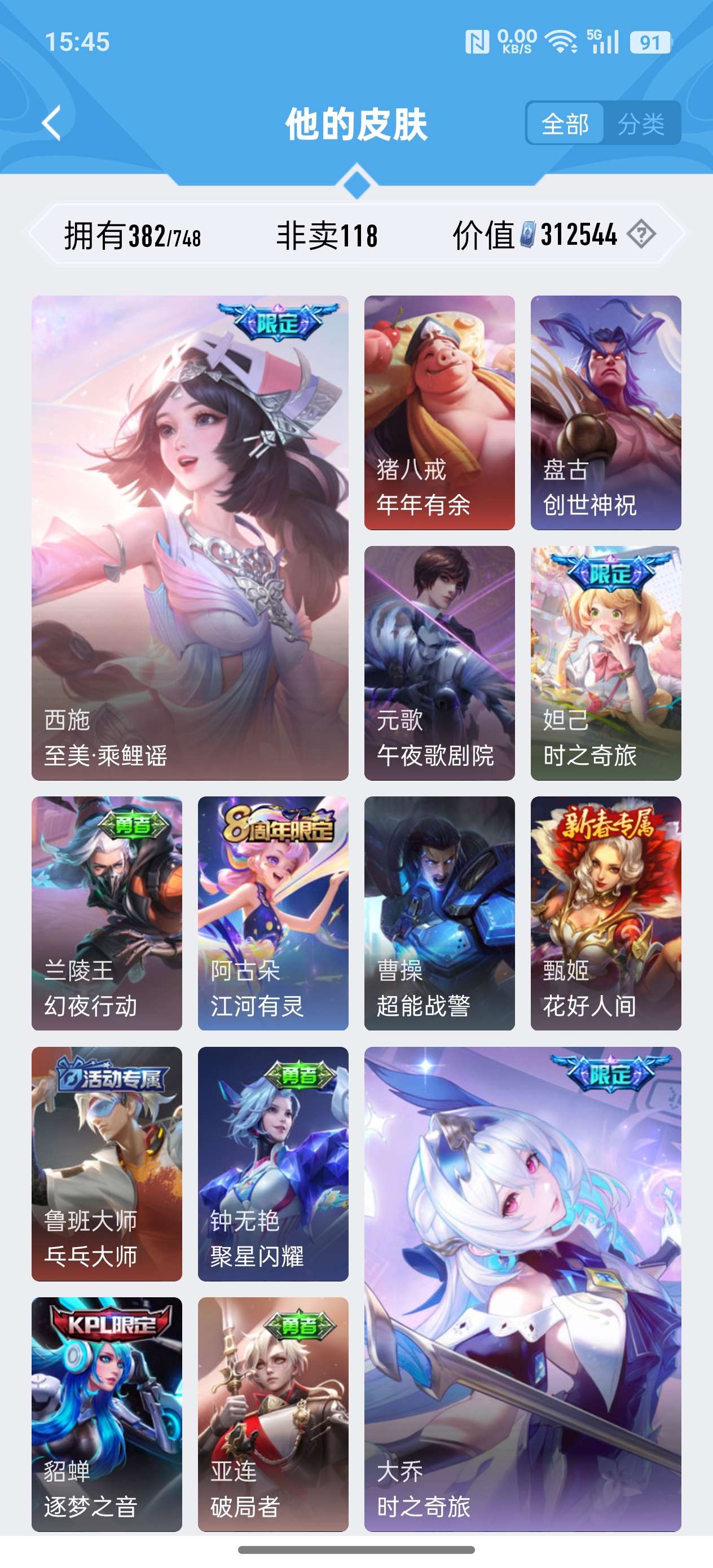713x1568 pixels.
Task: Open the 大乔 时之奇旅 skin card
Action: point(522,1289)
